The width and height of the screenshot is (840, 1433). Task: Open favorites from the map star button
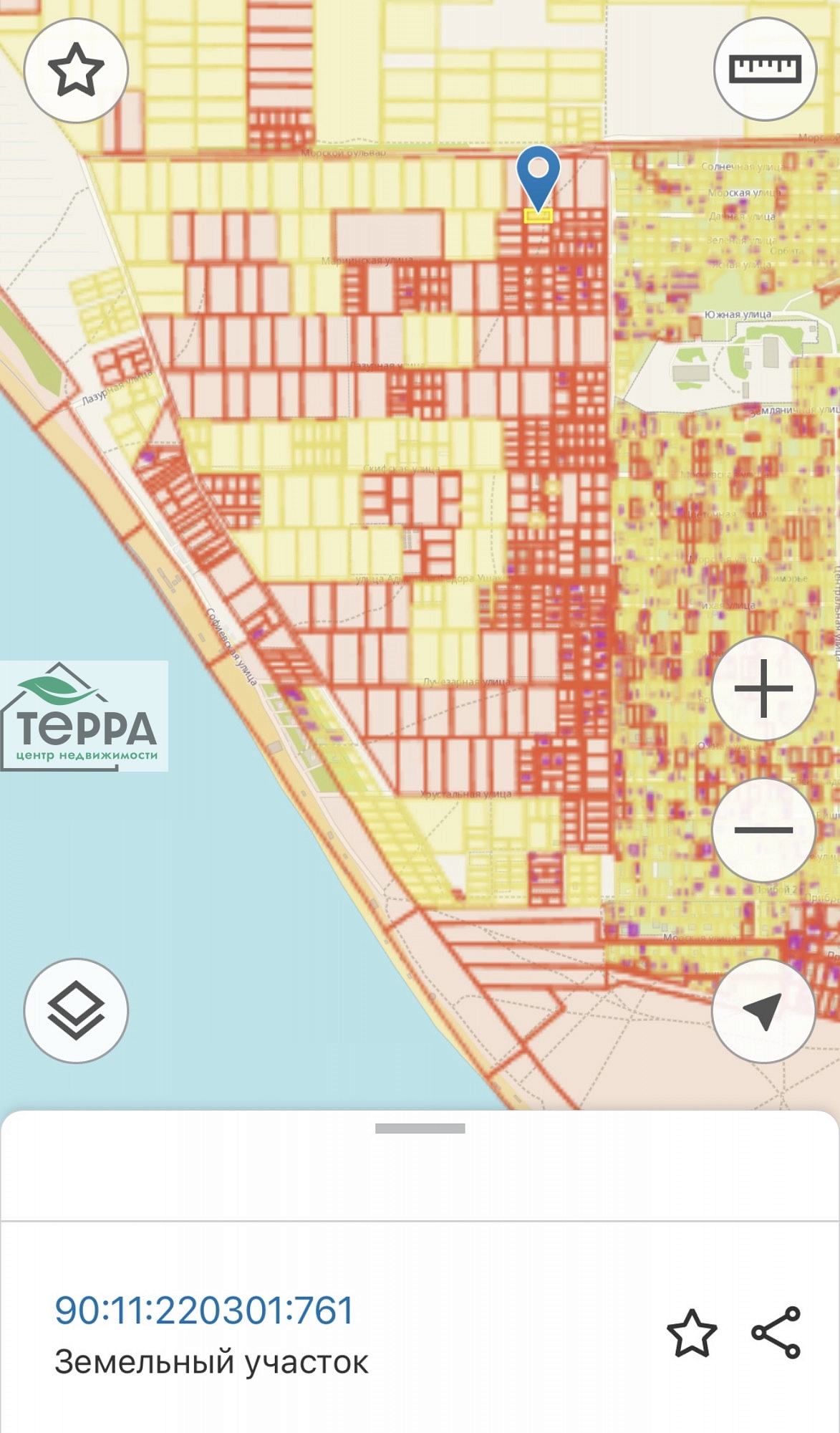pos(76,70)
